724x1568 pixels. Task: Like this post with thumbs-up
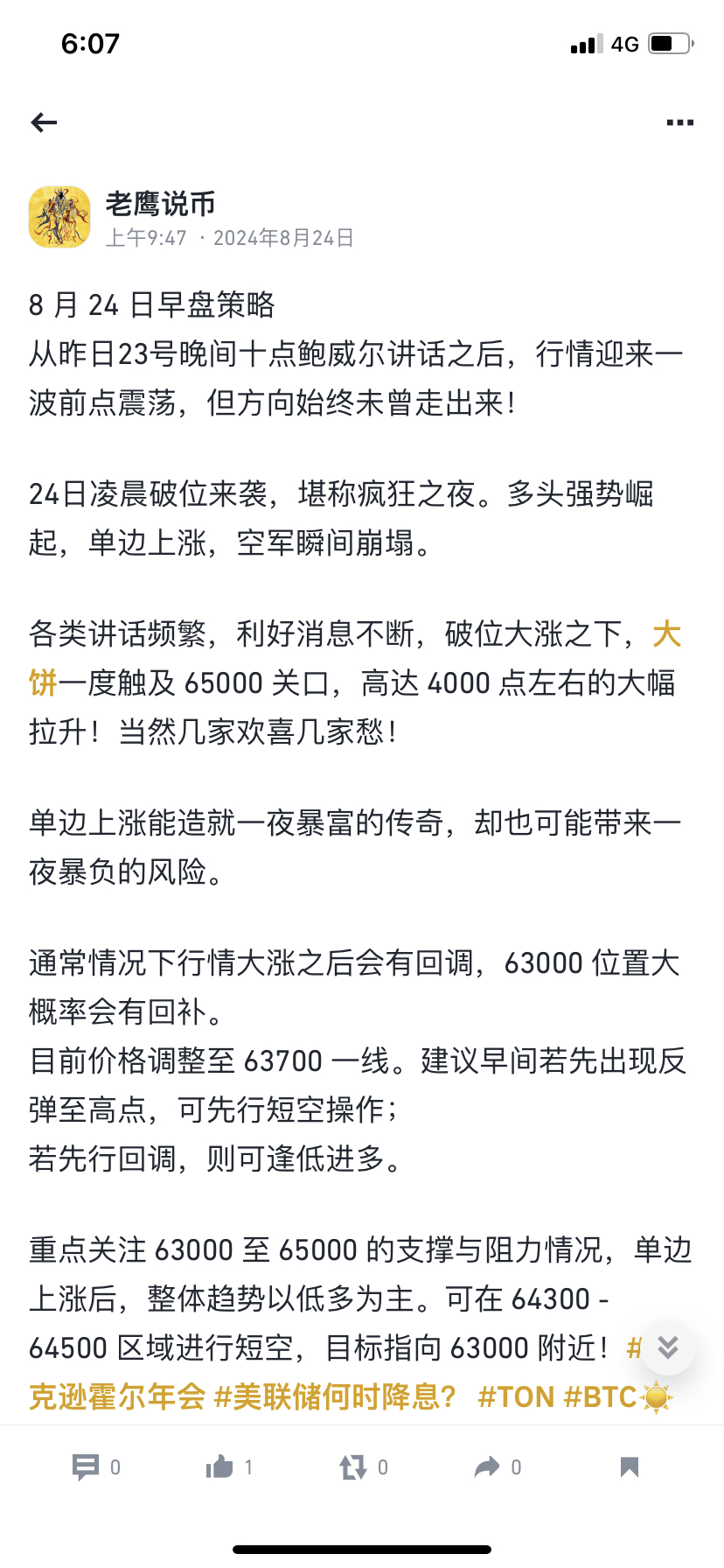(229, 1467)
